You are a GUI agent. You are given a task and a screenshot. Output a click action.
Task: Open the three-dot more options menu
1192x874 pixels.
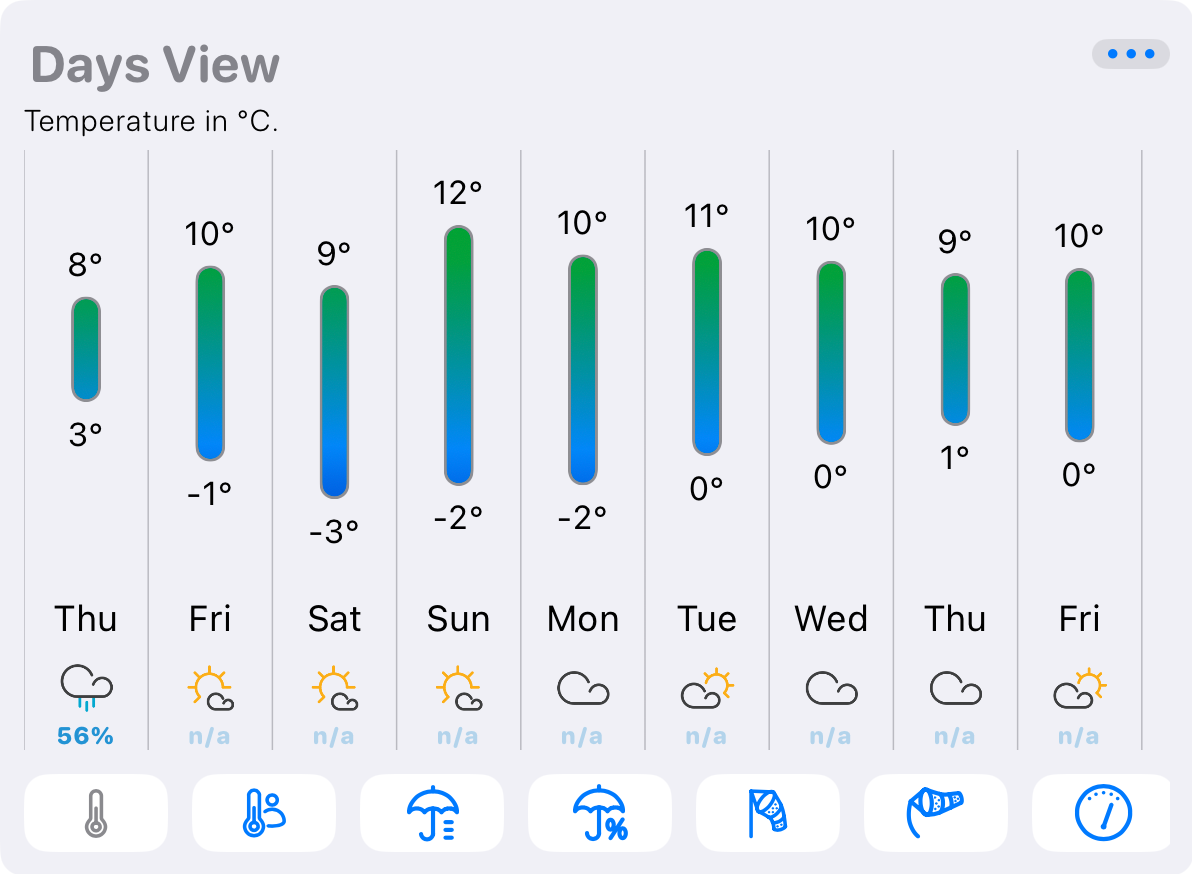tap(1130, 54)
